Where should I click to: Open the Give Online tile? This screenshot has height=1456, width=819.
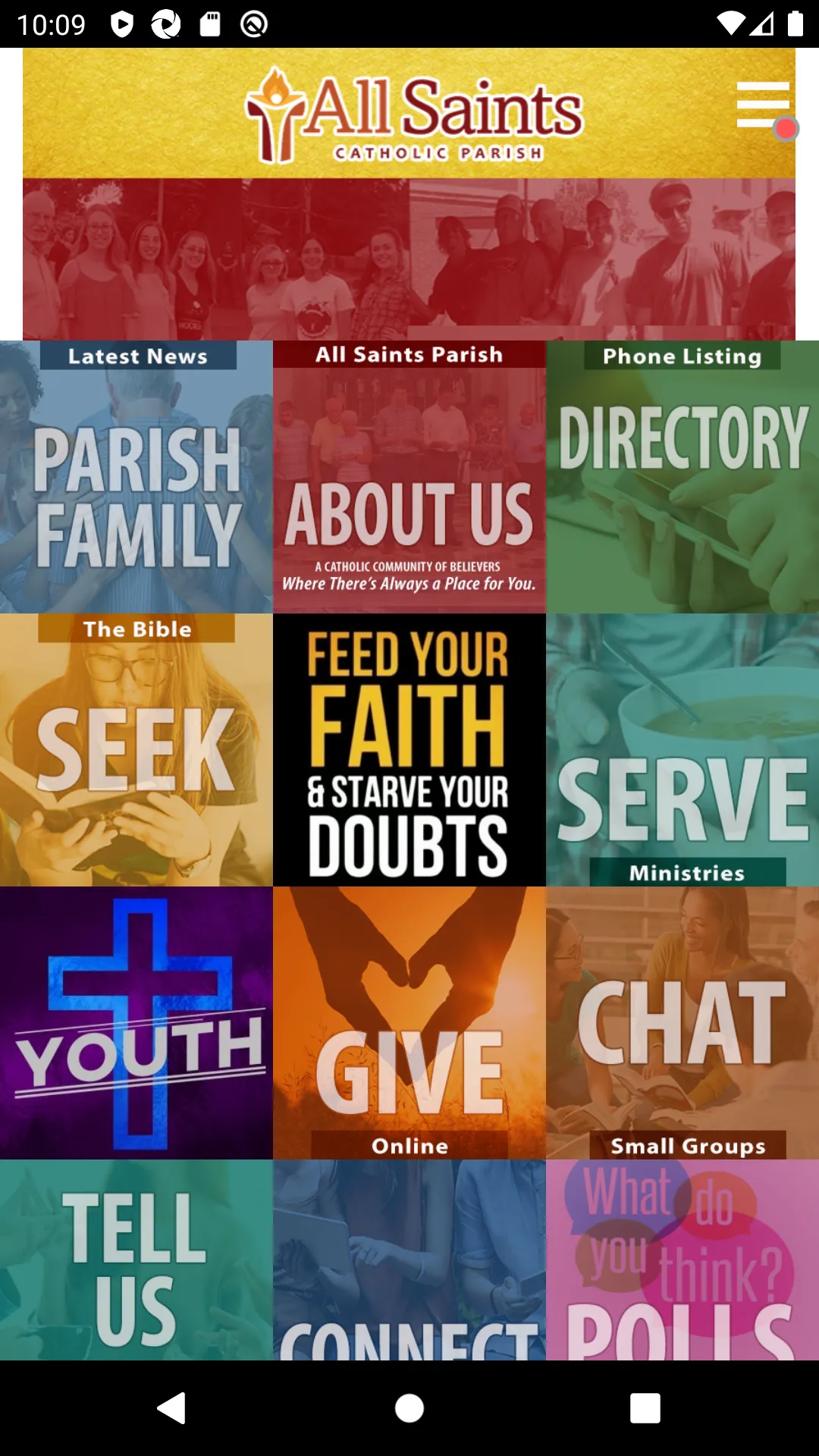(409, 1024)
